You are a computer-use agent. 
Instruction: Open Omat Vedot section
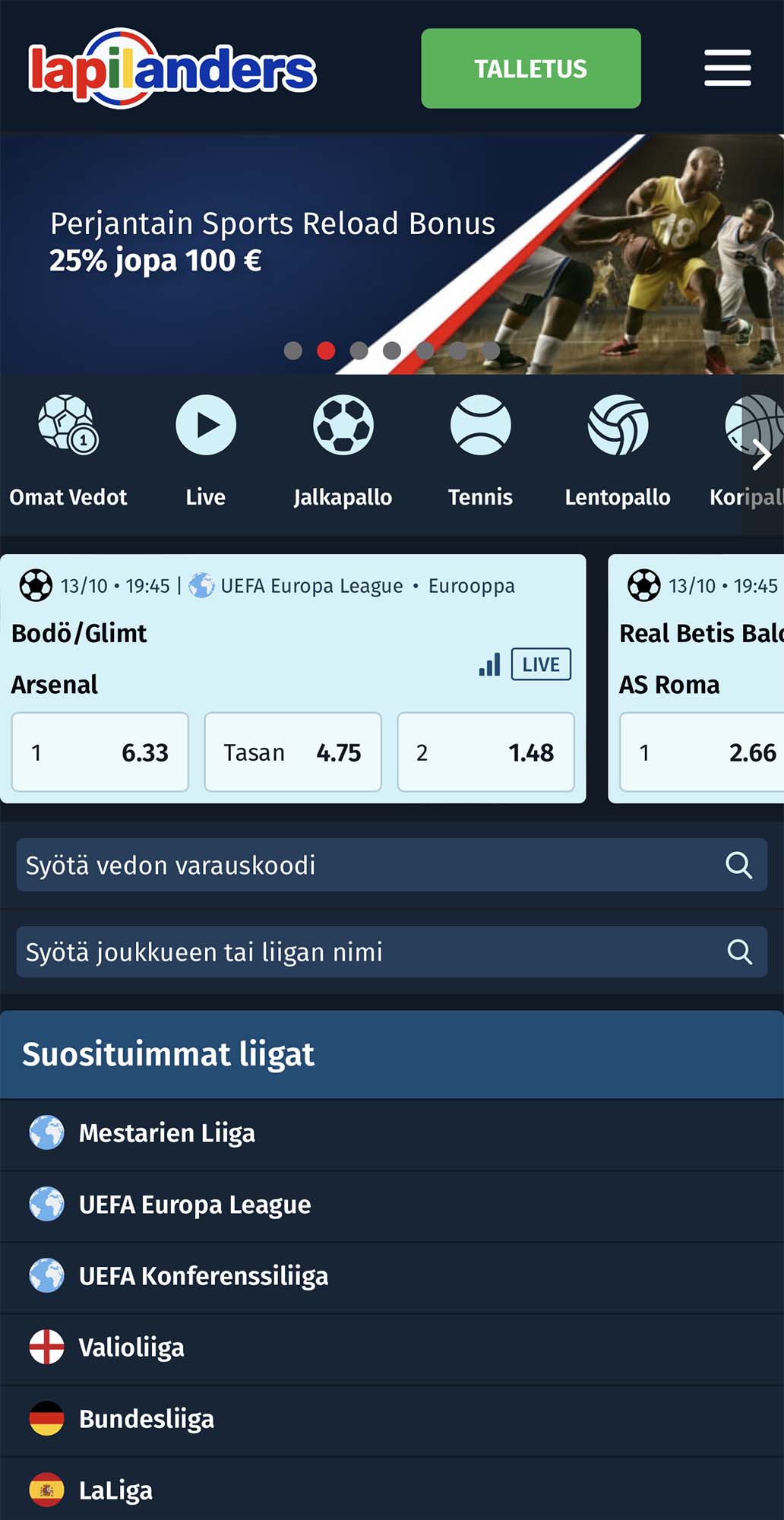[68, 448]
